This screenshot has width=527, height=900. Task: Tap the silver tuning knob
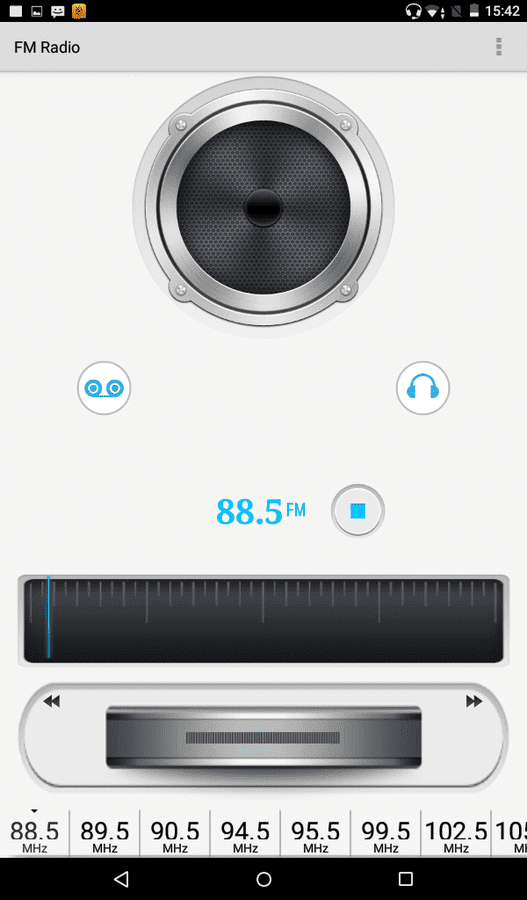tap(264, 738)
